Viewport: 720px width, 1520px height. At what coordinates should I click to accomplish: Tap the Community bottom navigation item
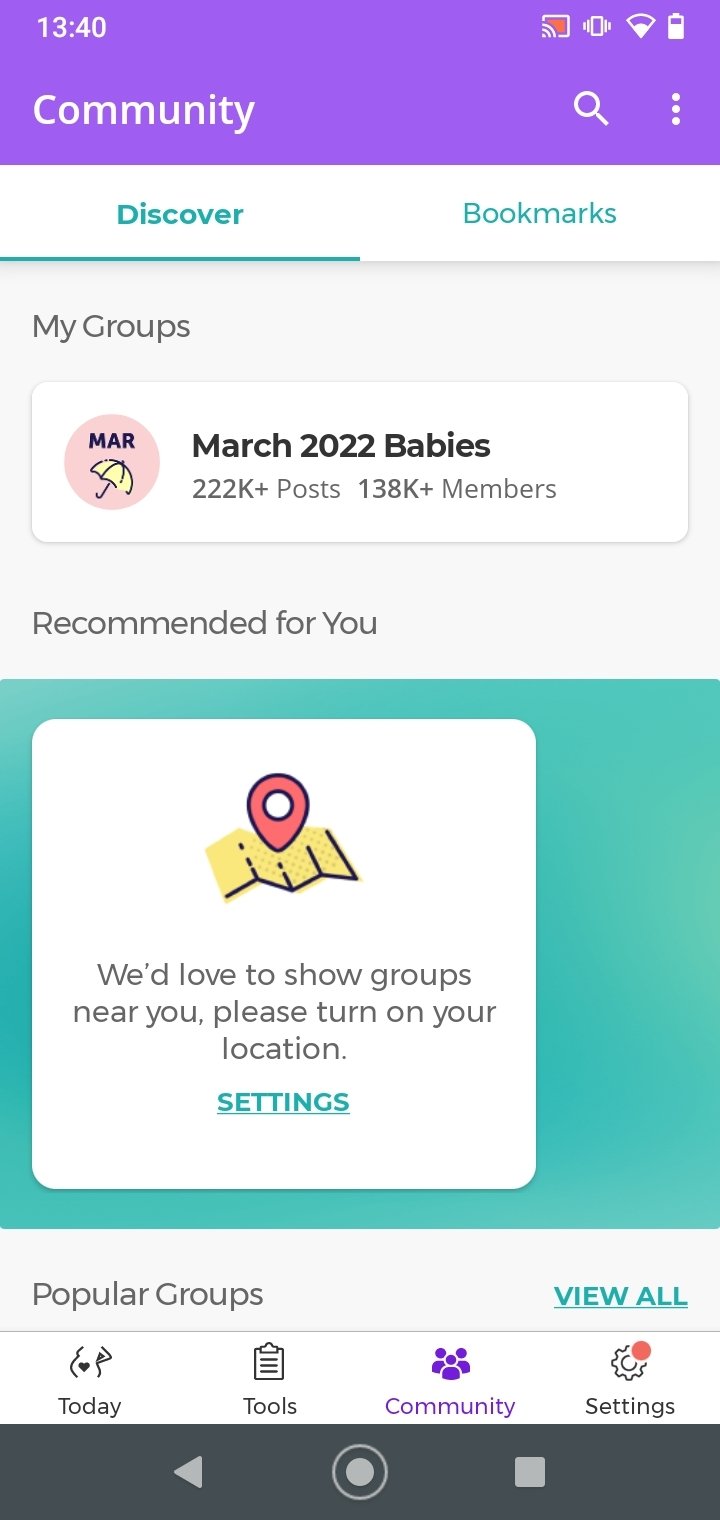point(450,1378)
